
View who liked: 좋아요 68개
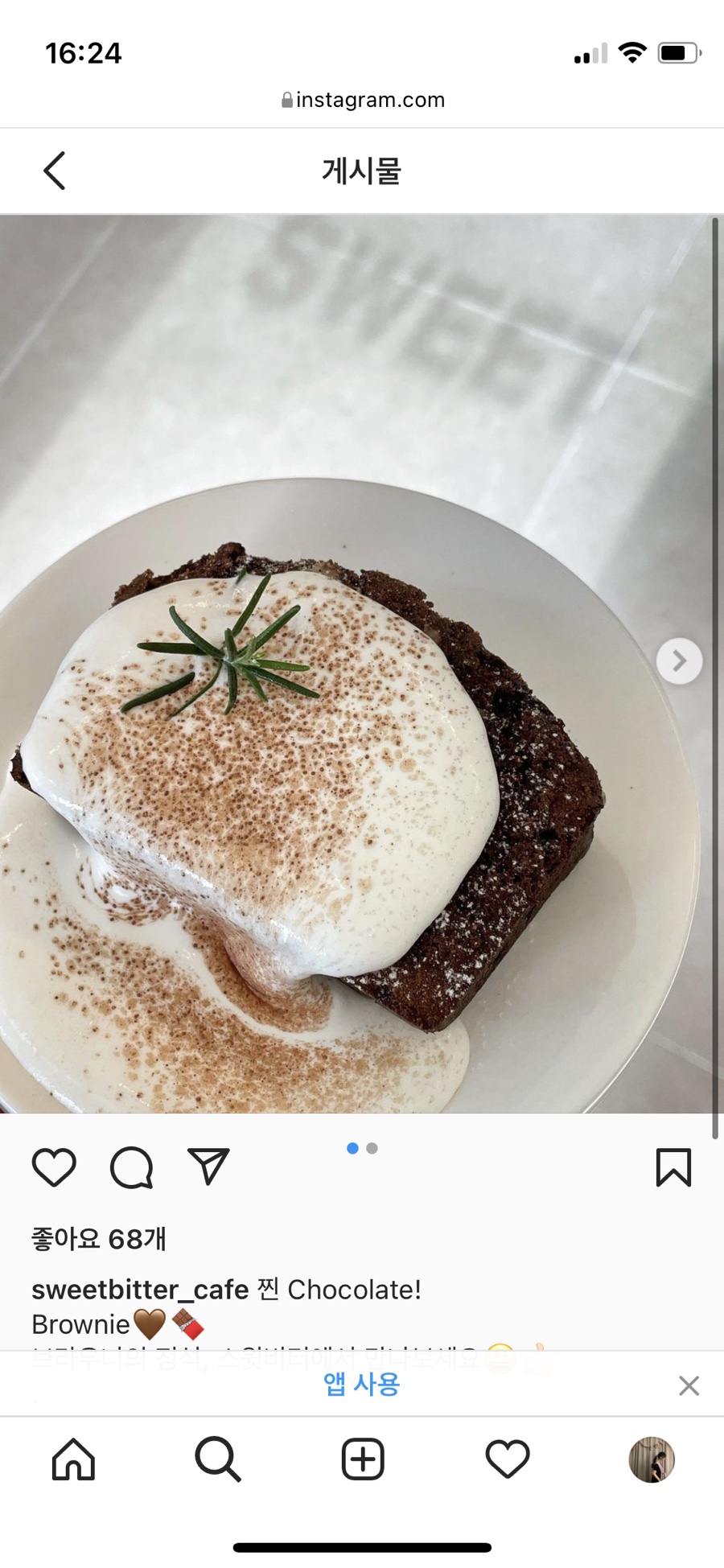coord(99,1239)
